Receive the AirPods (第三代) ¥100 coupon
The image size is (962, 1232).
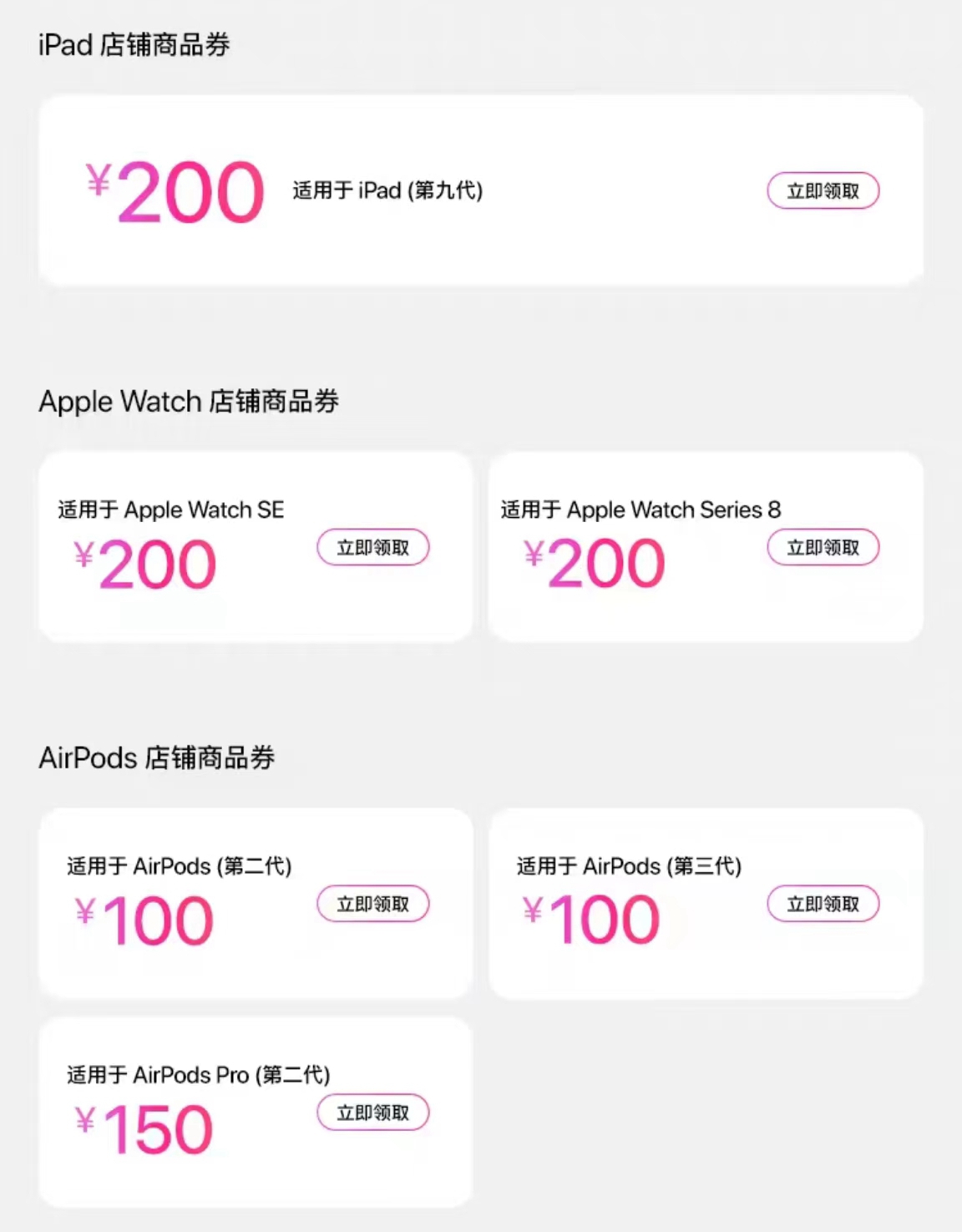(823, 904)
